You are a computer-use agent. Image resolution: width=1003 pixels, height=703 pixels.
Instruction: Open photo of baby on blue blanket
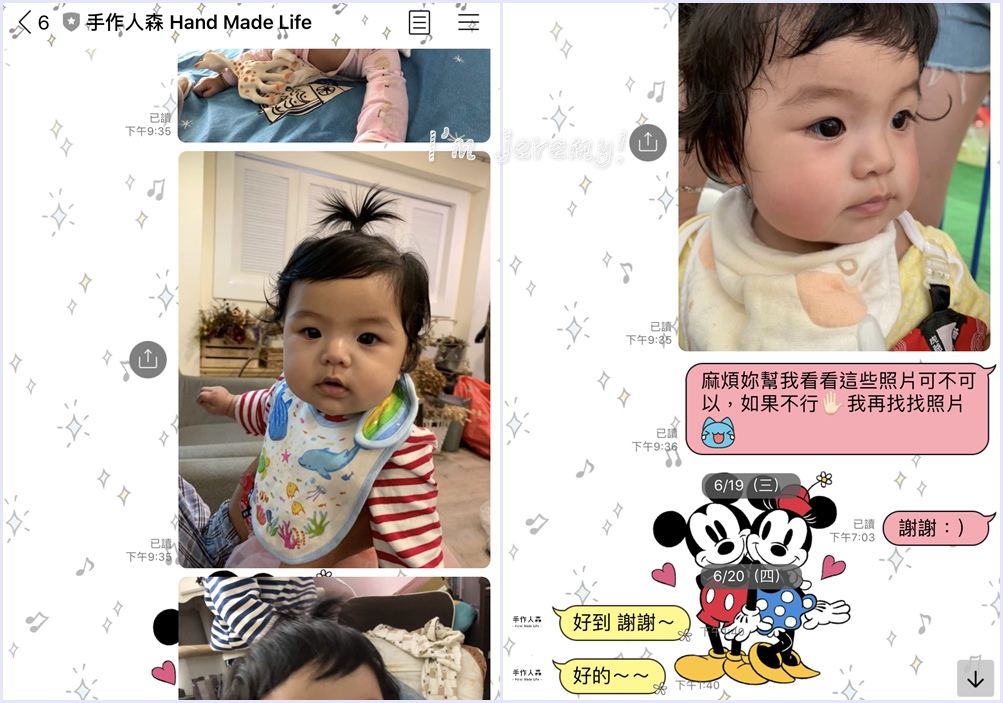click(334, 95)
